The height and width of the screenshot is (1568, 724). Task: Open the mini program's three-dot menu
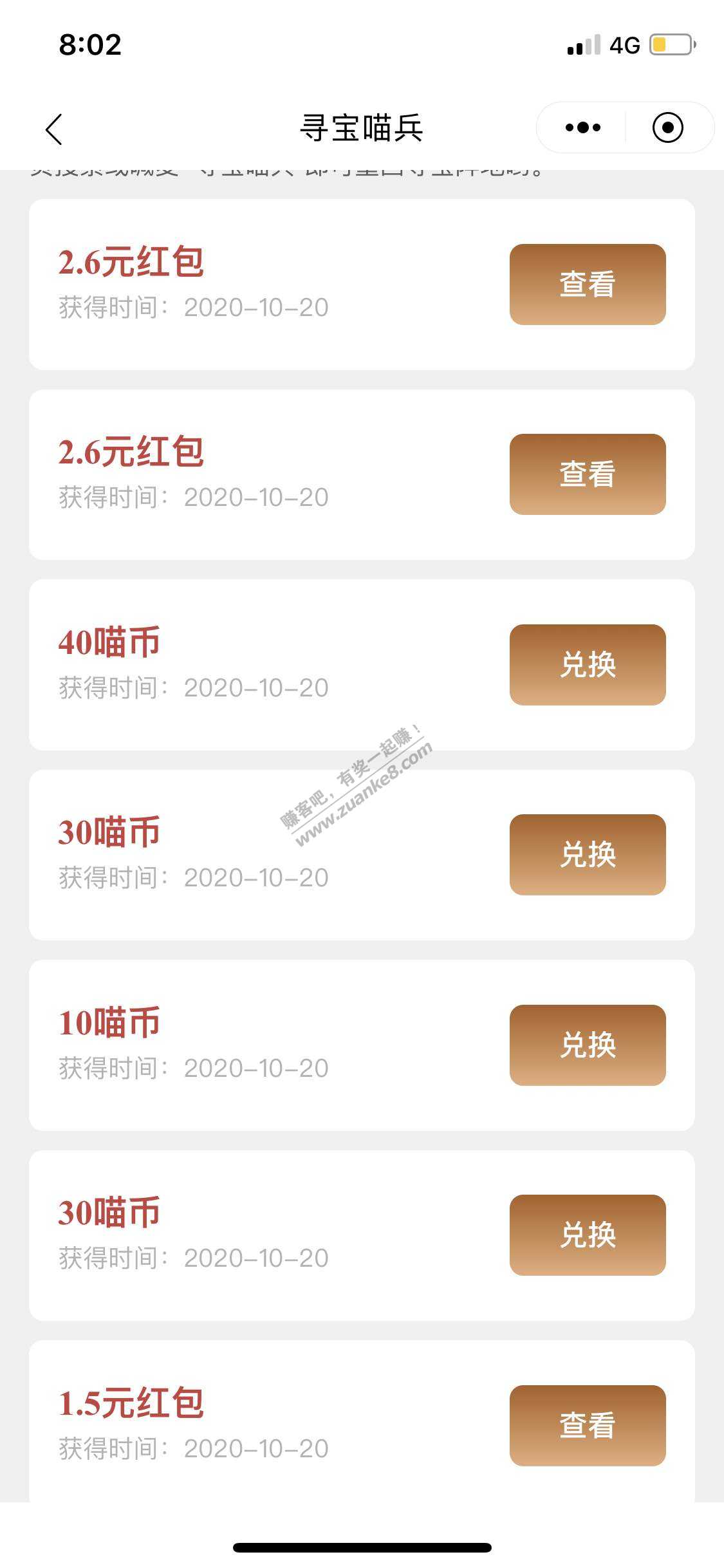[582, 127]
